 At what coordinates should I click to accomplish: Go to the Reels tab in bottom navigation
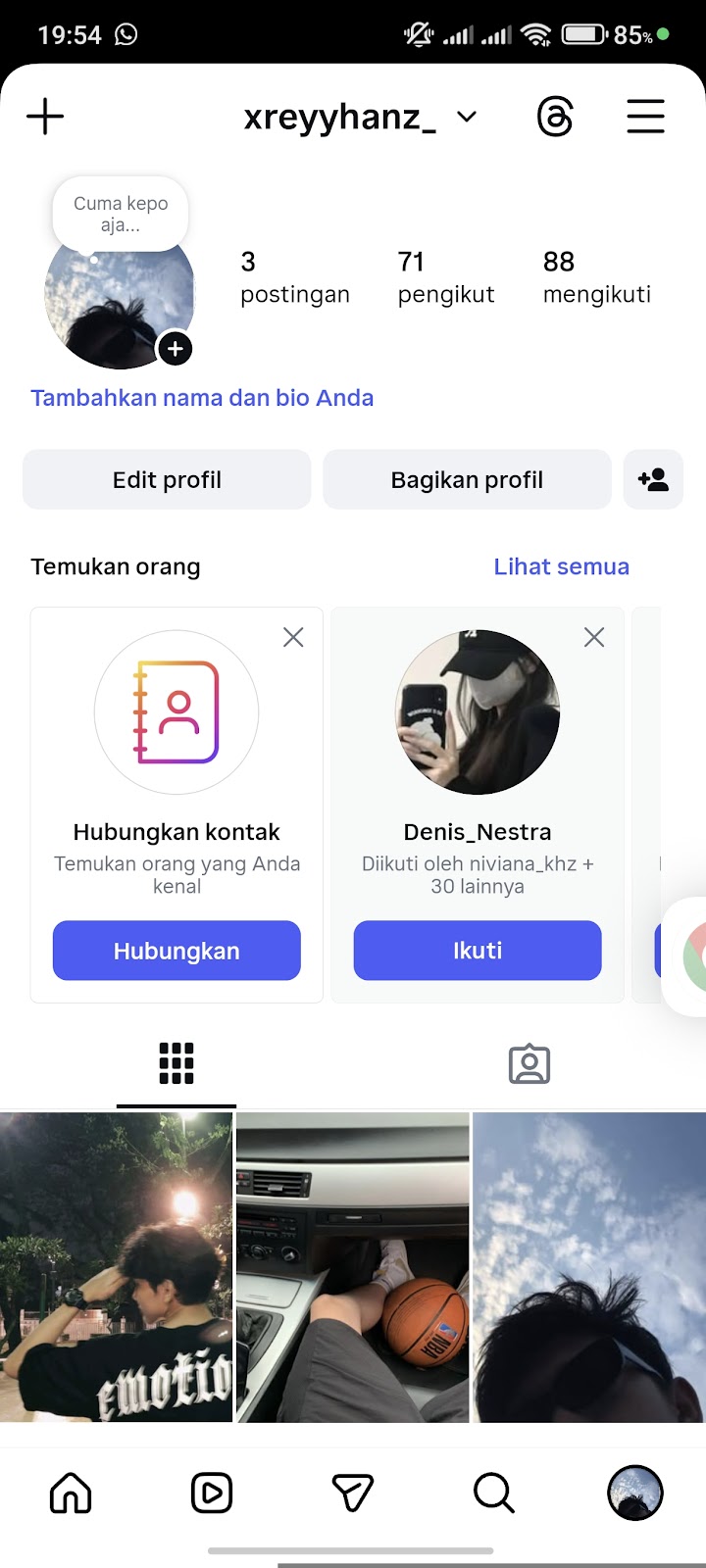(212, 1494)
